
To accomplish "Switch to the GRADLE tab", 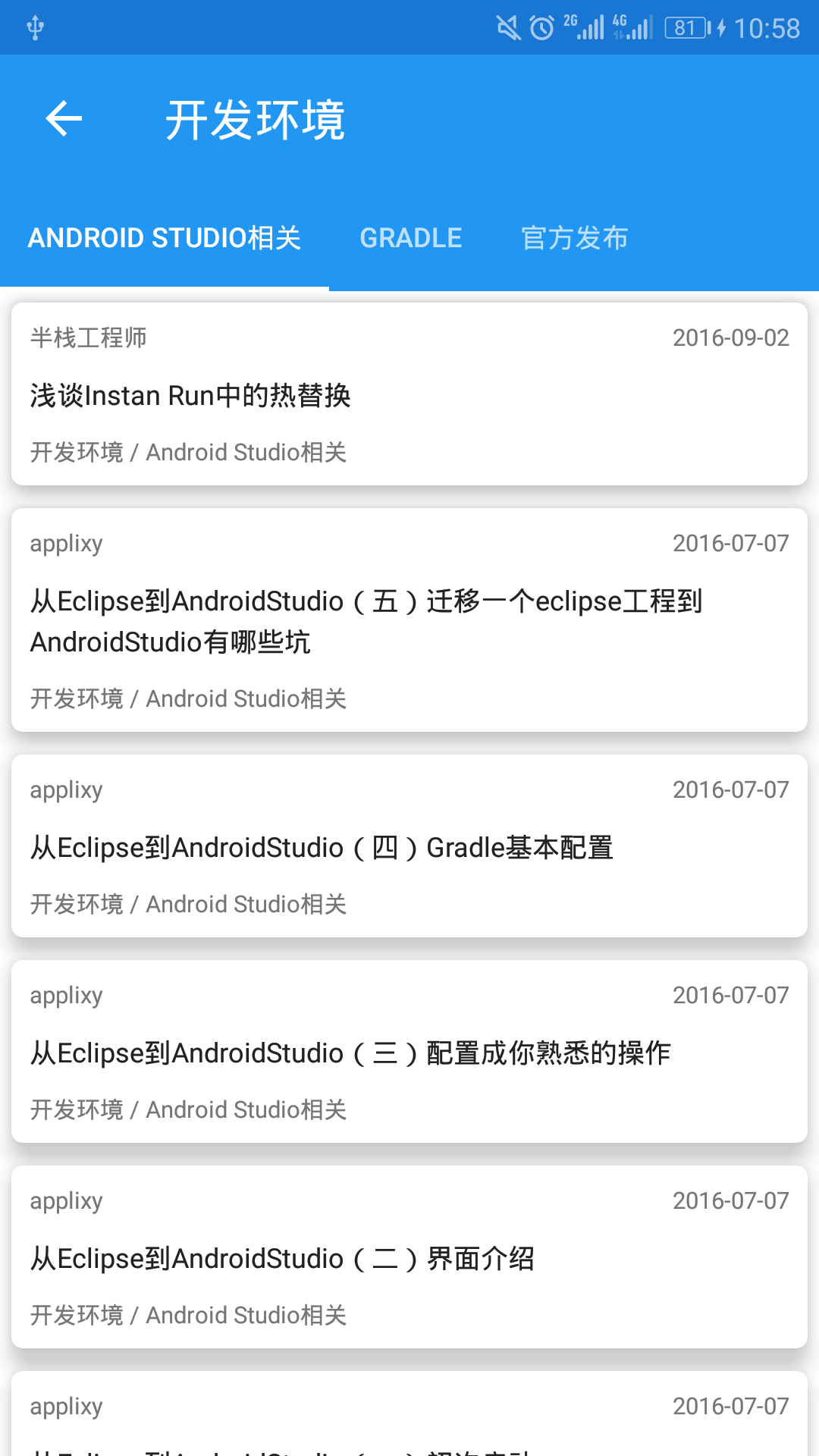I will (x=411, y=237).
